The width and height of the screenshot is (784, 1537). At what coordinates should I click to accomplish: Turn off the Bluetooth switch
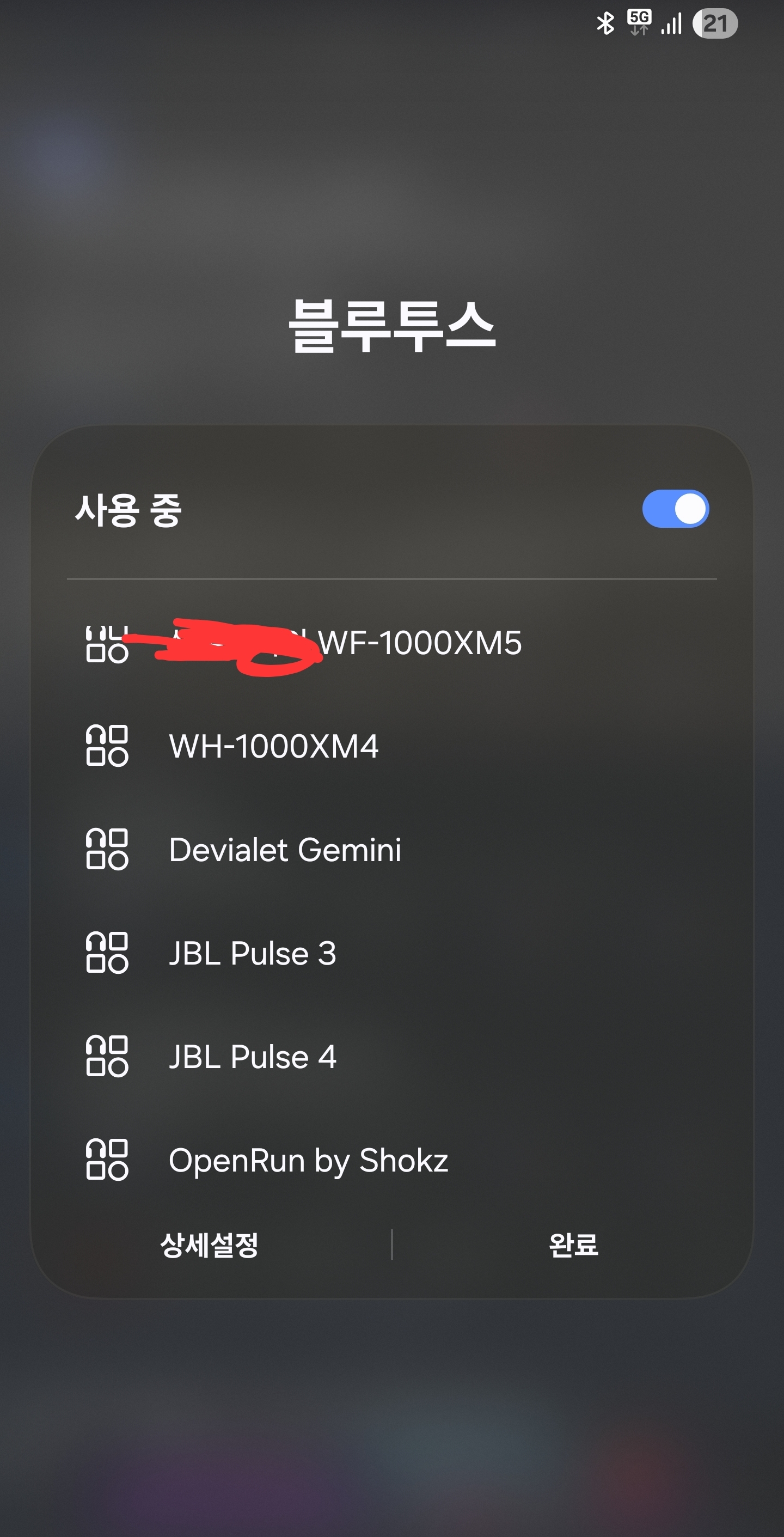675,509
